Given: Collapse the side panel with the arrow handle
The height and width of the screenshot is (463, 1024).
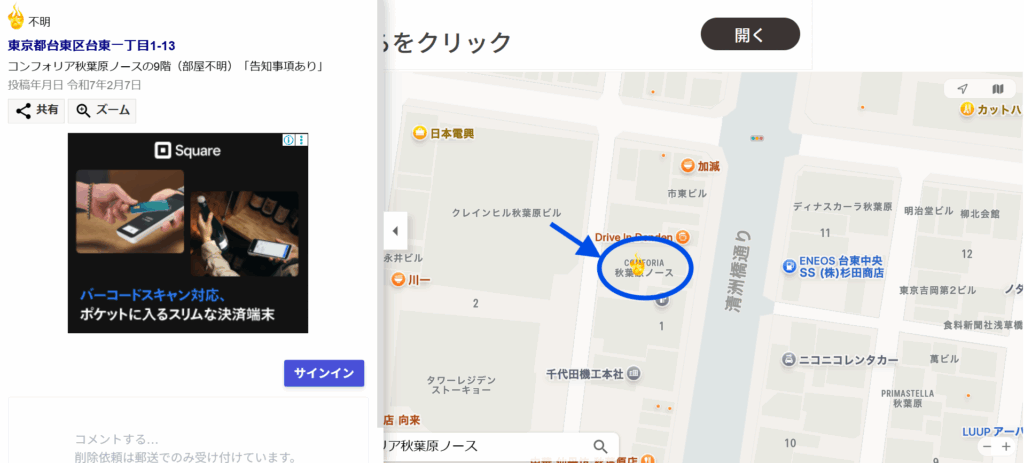Looking at the screenshot, I should pos(395,231).
